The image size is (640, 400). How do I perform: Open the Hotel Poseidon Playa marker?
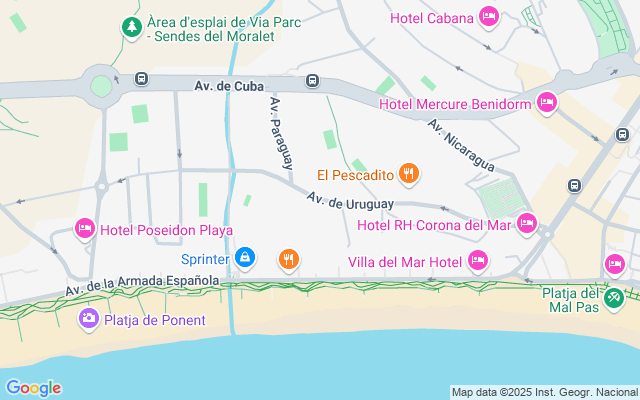coord(84,229)
